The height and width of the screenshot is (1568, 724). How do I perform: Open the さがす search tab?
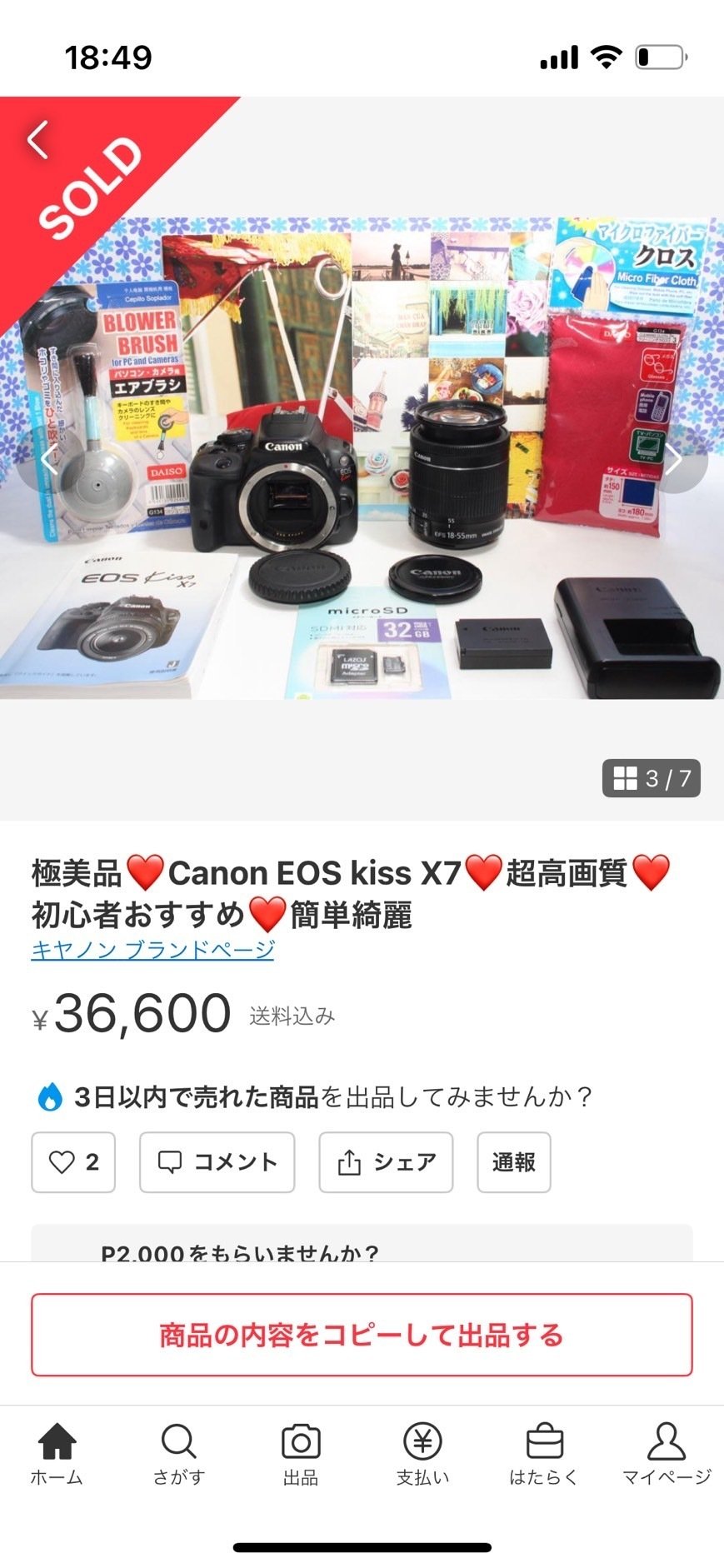[x=178, y=1454]
